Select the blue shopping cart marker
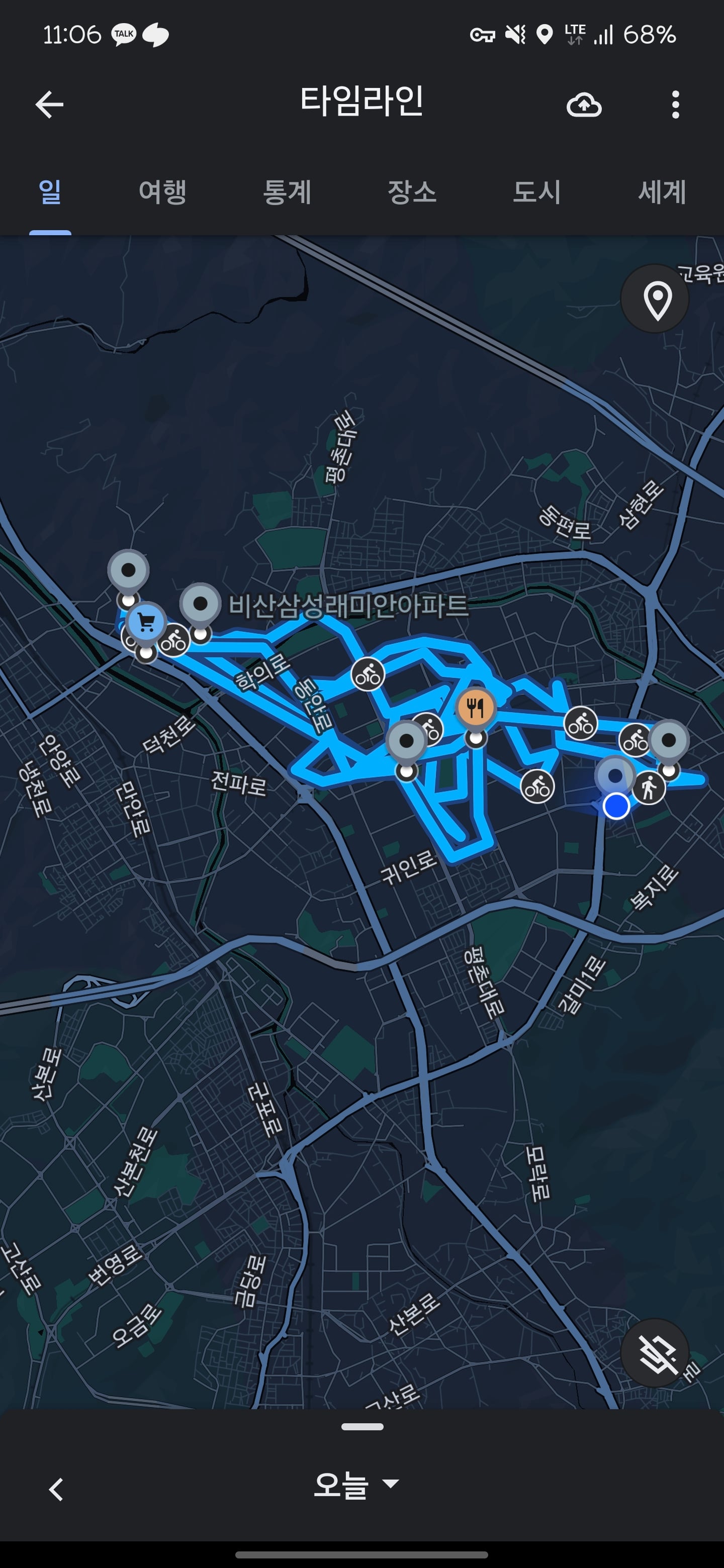Screen dimensions: 724x1568 tap(145, 622)
